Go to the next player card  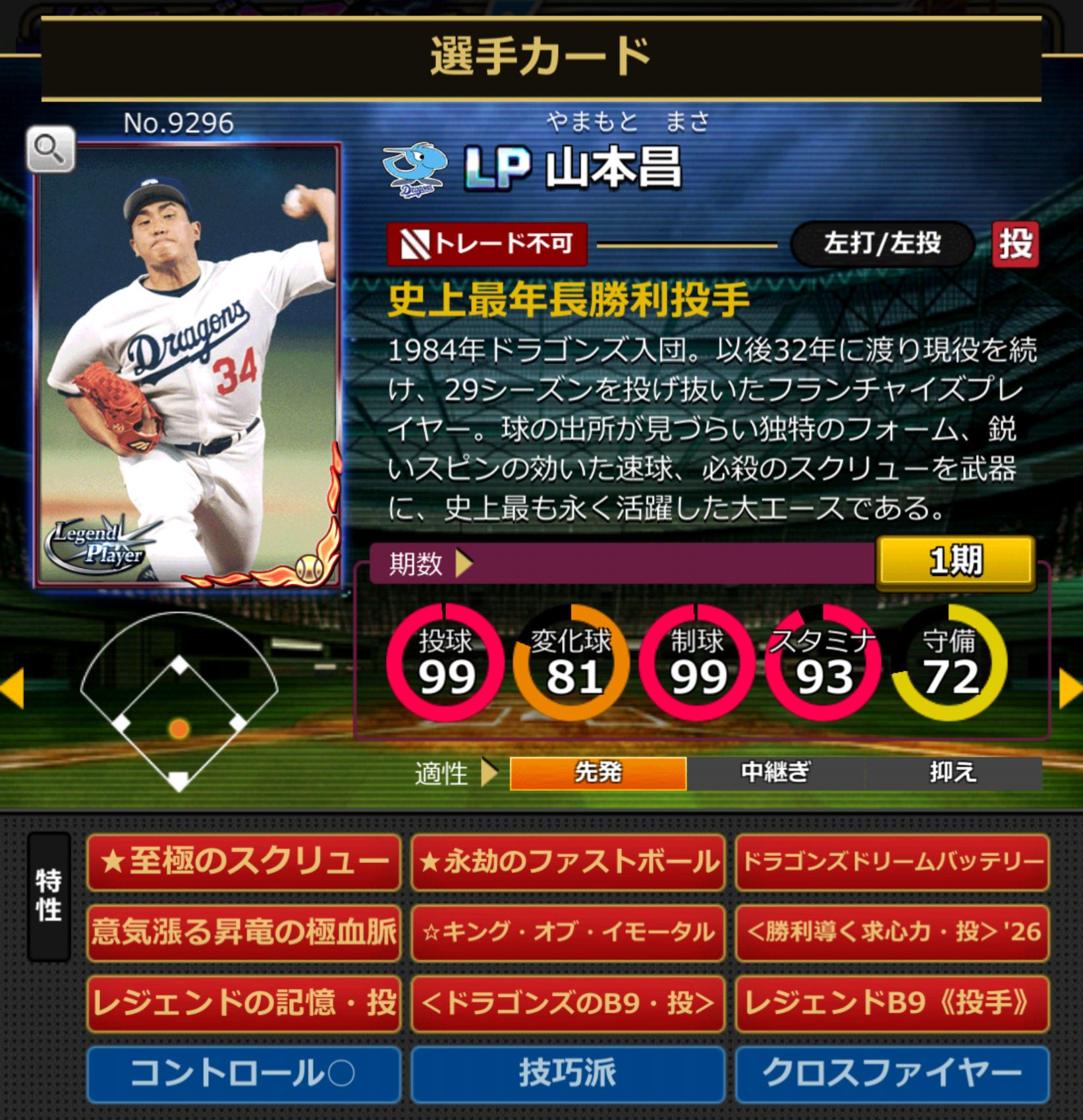tap(1070, 689)
